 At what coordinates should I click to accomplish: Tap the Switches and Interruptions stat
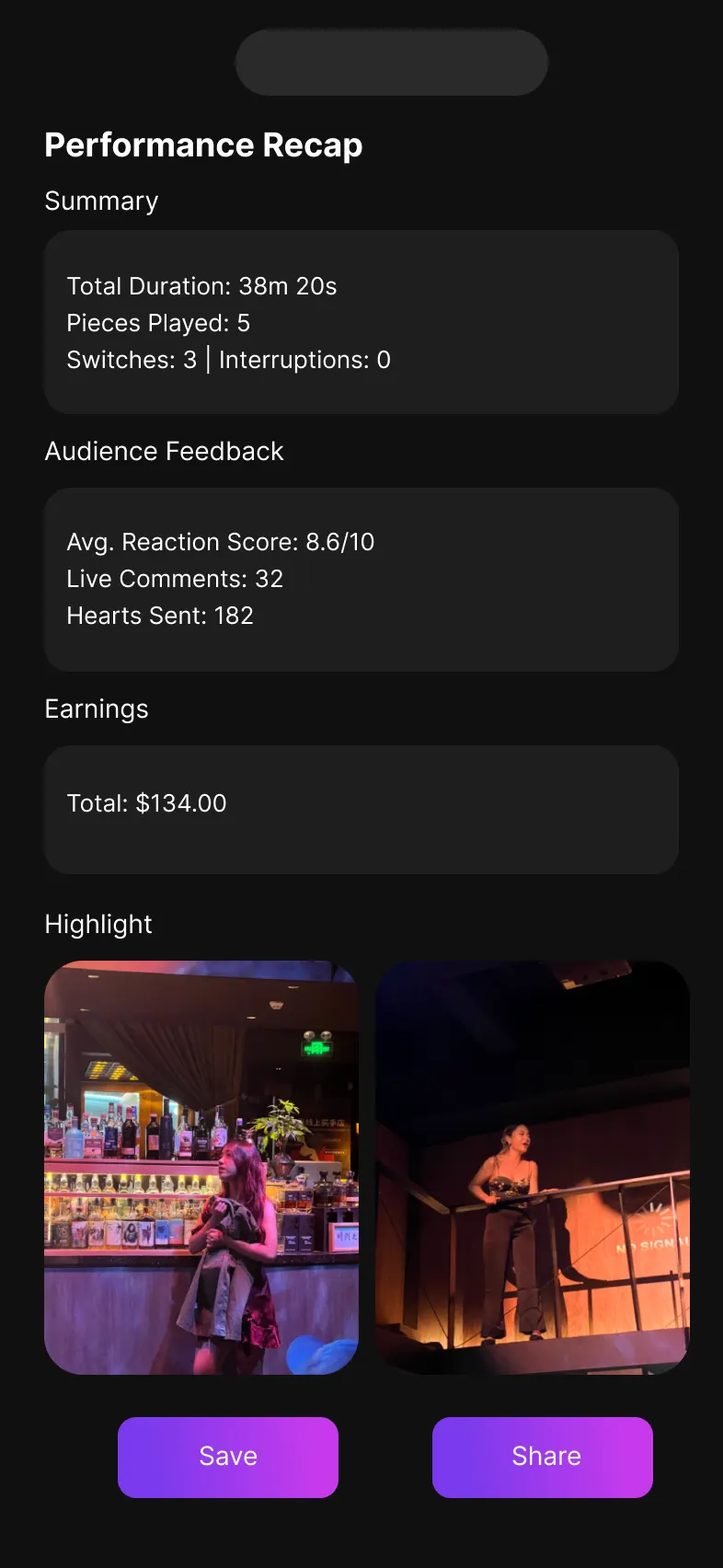228,360
